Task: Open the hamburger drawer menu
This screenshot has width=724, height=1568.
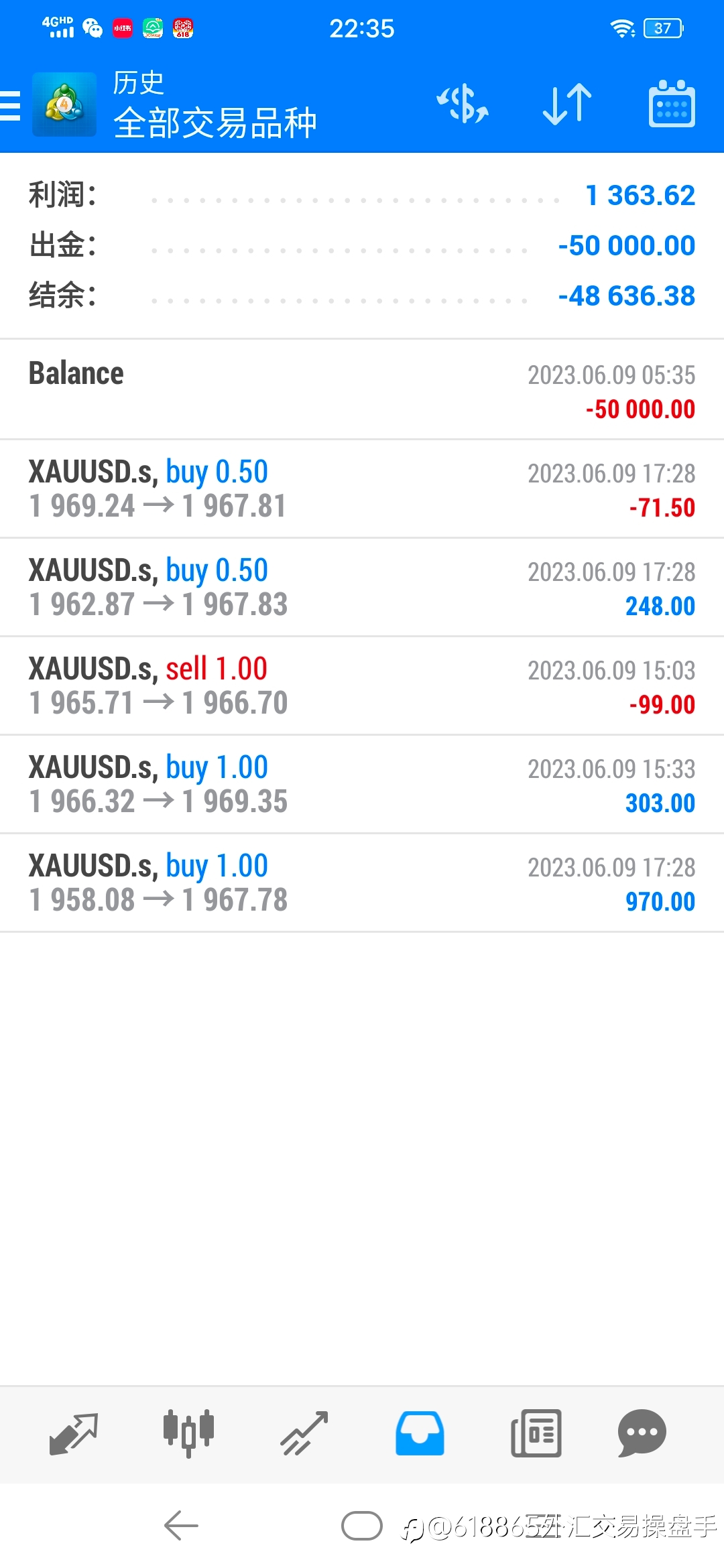Action: 10,106
